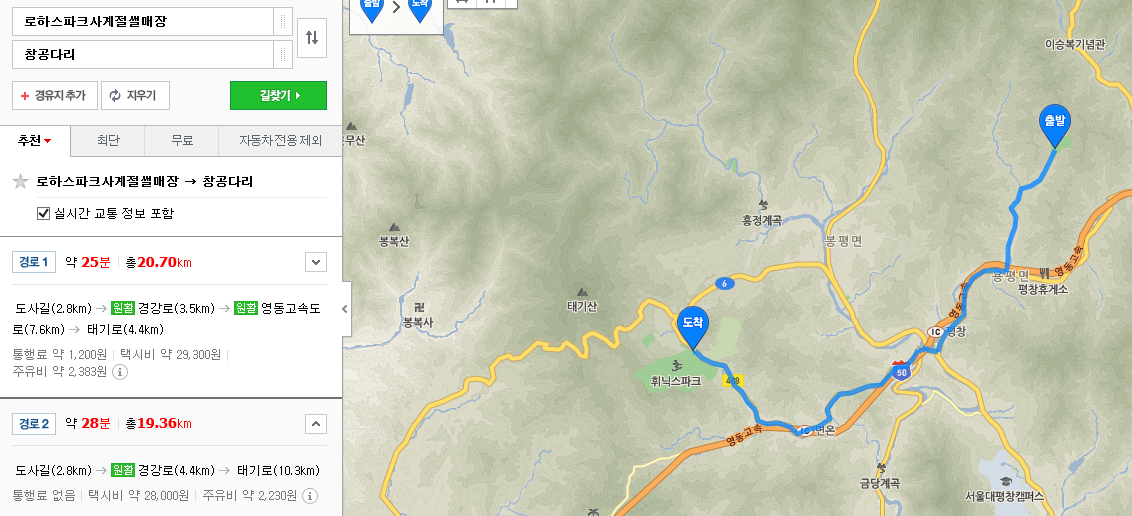
Task: Tap the green 길찾기 button
Action: pyautogui.click(x=278, y=95)
